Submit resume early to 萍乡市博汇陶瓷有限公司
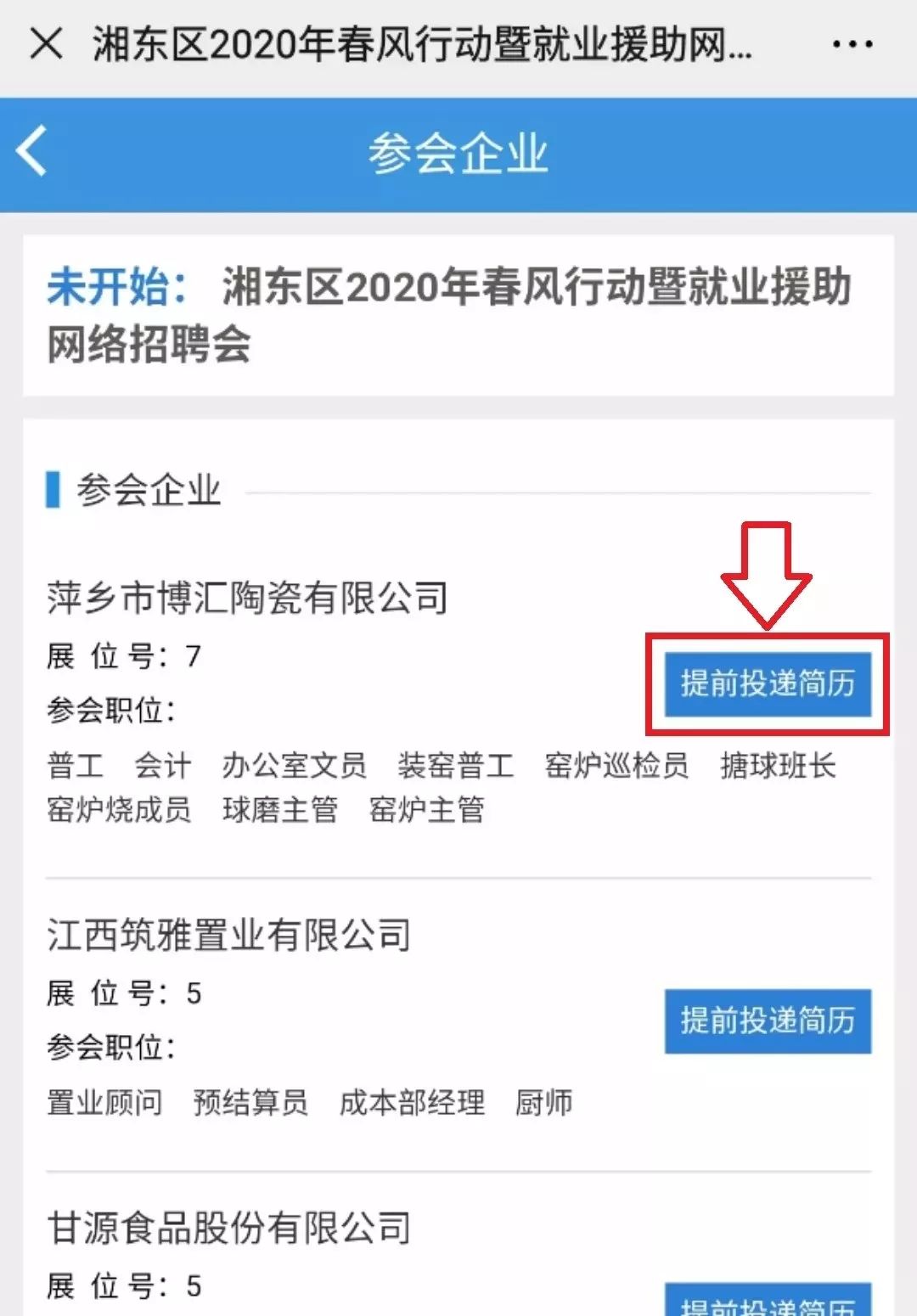 tap(767, 683)
